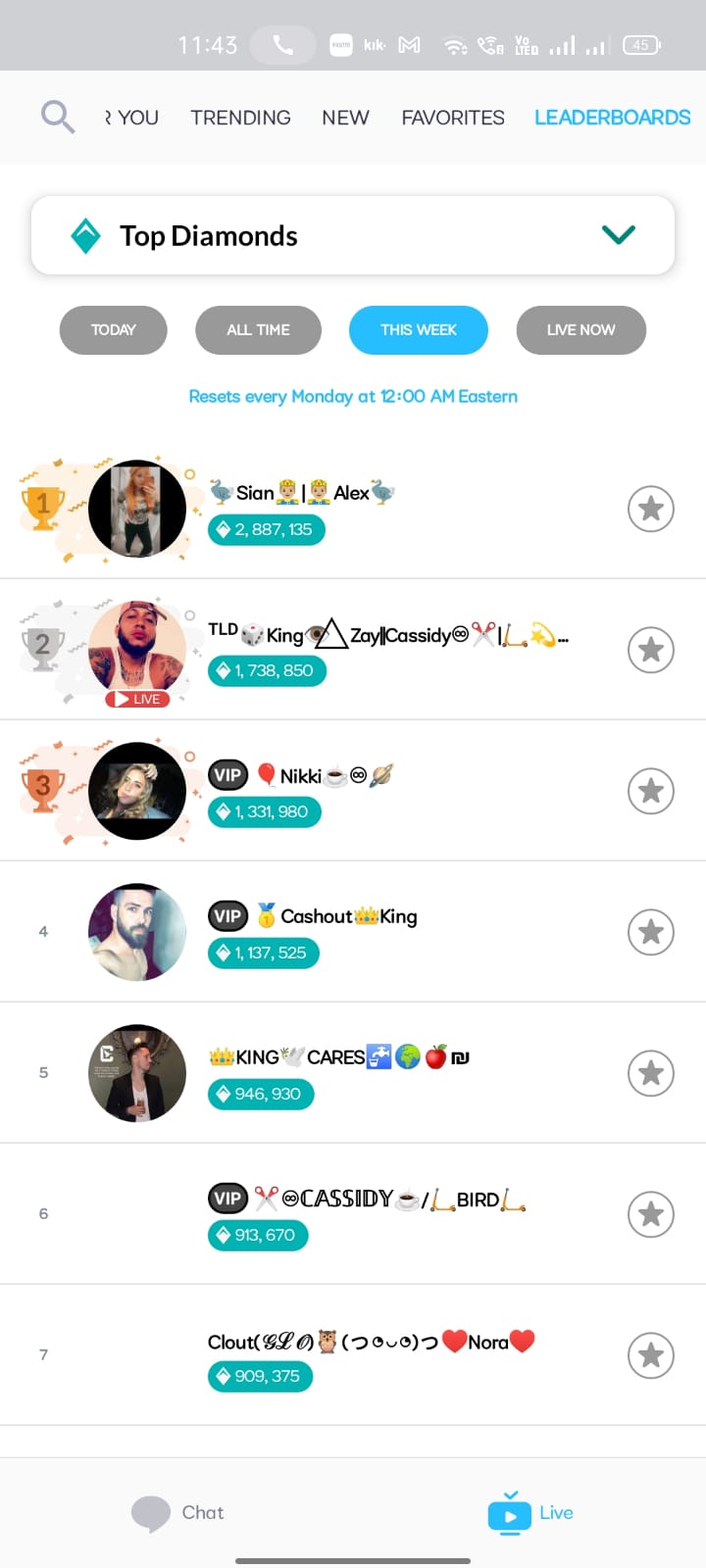Tap the battery indicator showing 45
This screenshot has height=1568, width=706.
641,44
